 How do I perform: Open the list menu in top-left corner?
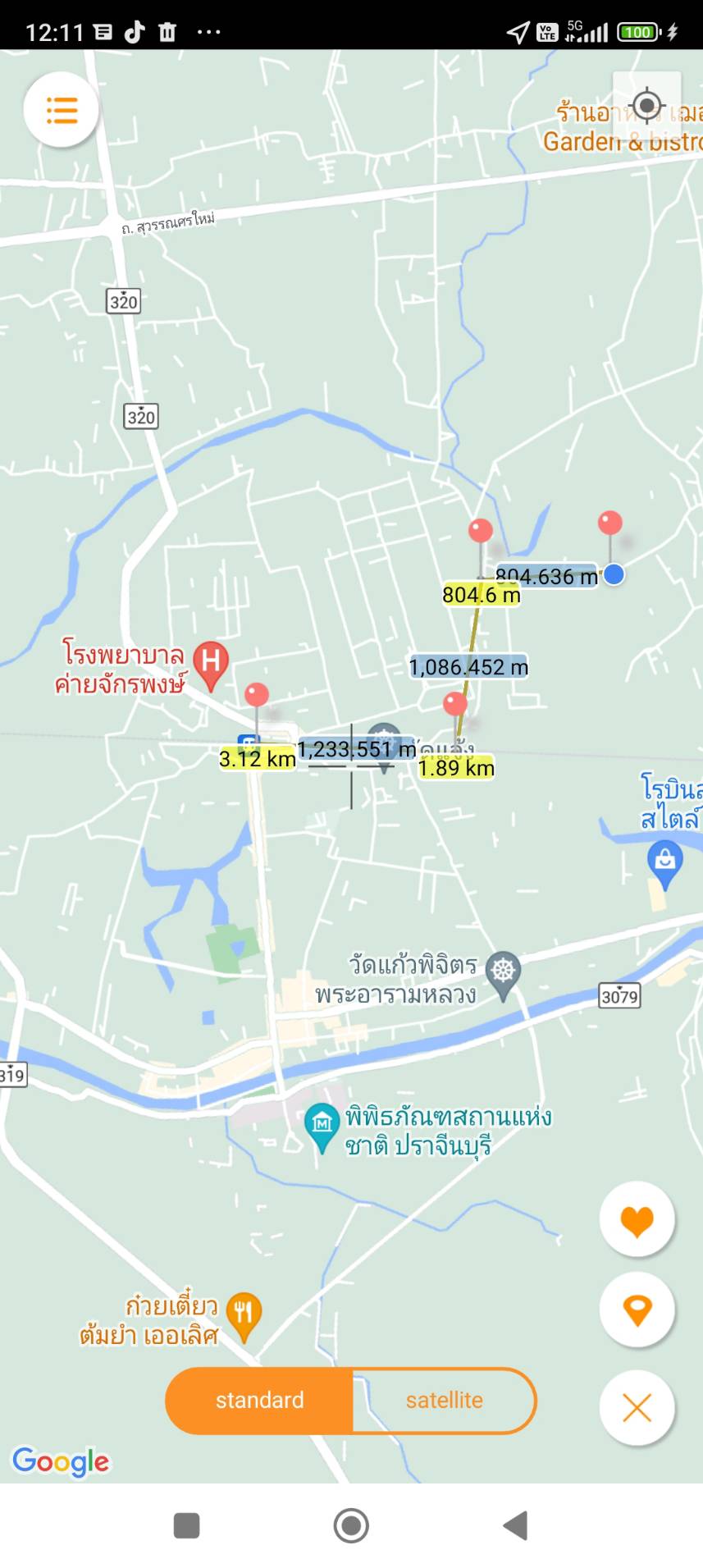[x=62, y=109]
